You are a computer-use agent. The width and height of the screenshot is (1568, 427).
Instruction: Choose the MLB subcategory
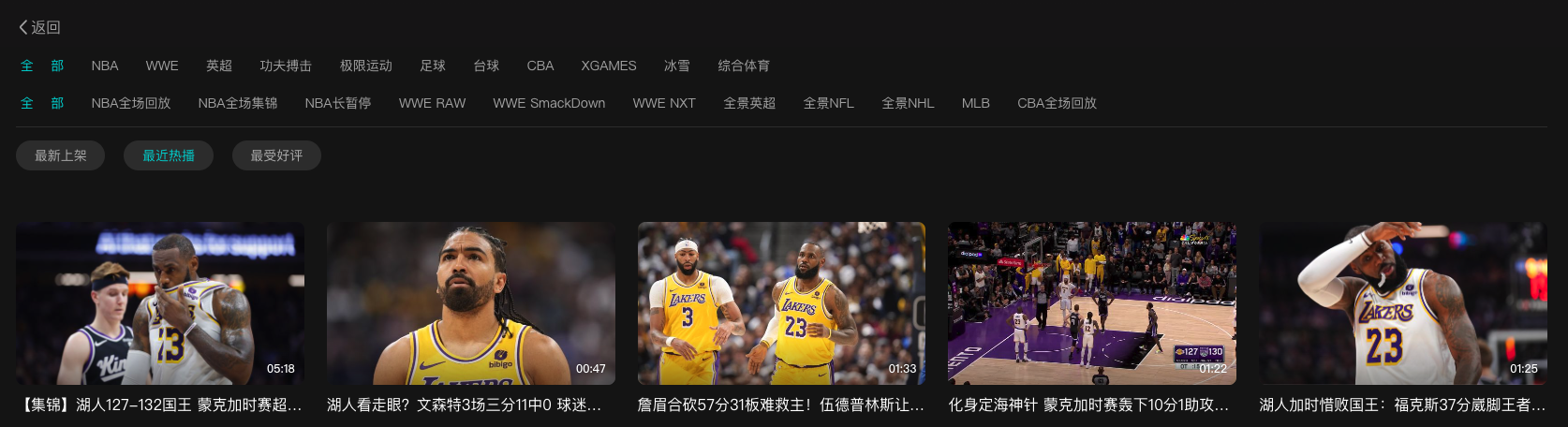coord(976,103)
